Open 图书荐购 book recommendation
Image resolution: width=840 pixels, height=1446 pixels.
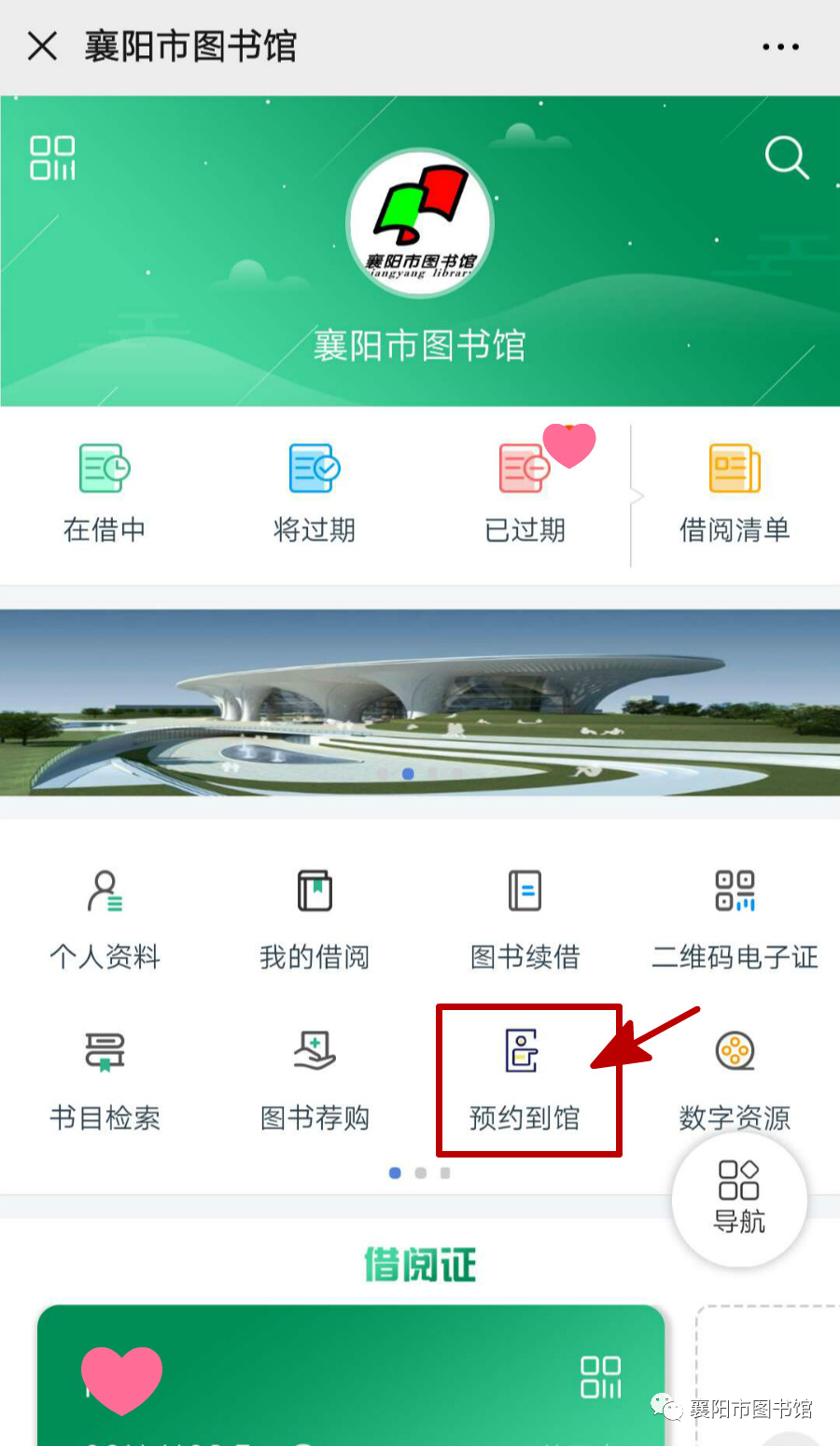315,1079
